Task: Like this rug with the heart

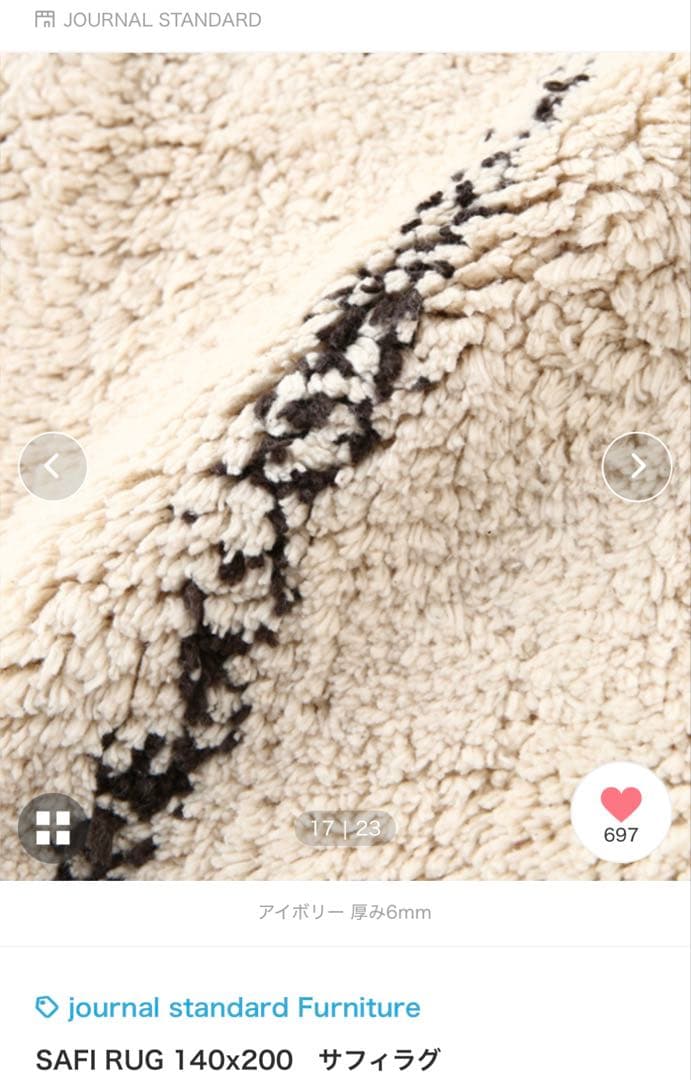Action: (621, 813)
